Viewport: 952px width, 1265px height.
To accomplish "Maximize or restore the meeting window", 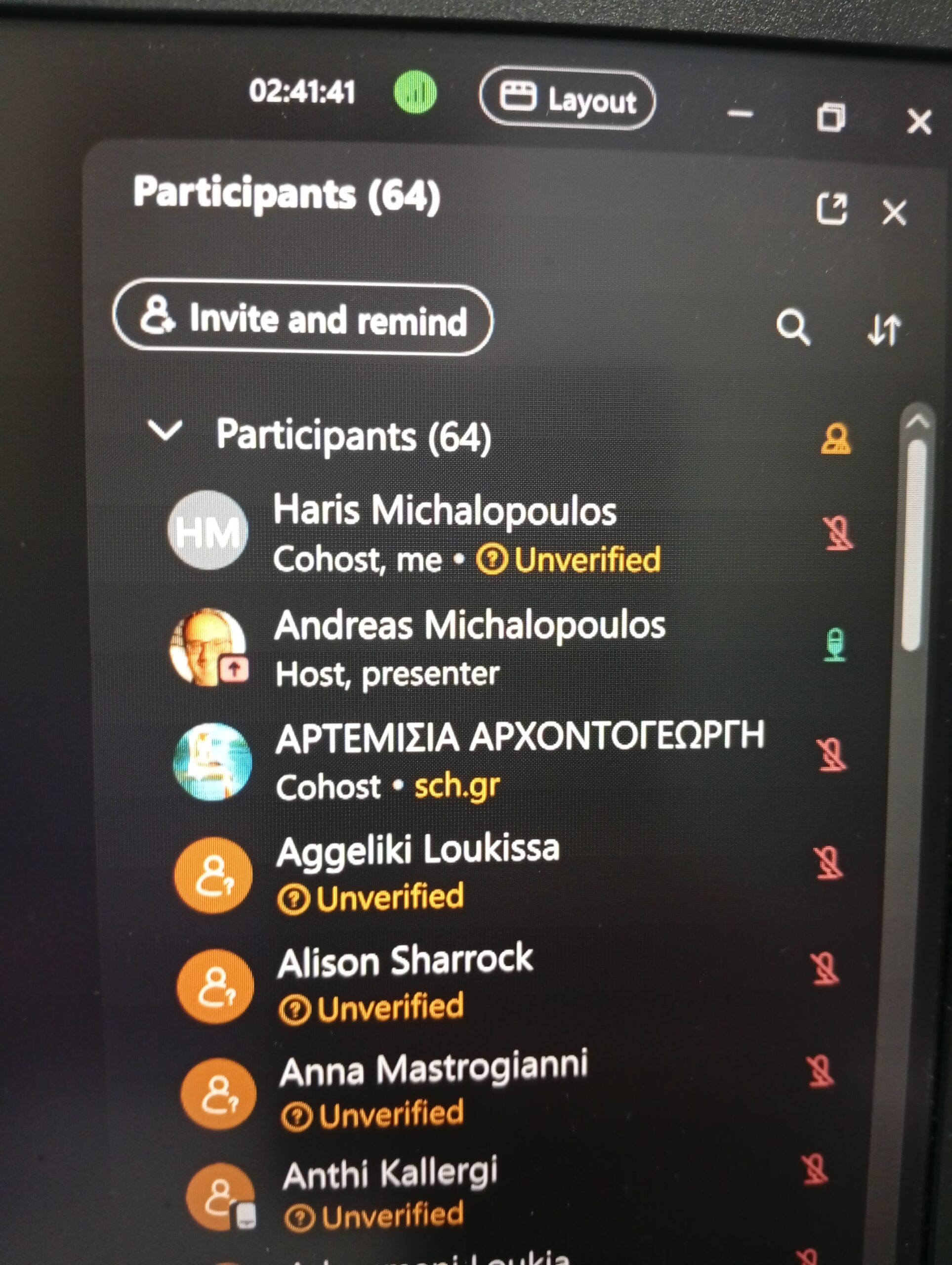I will coord(830,117).
